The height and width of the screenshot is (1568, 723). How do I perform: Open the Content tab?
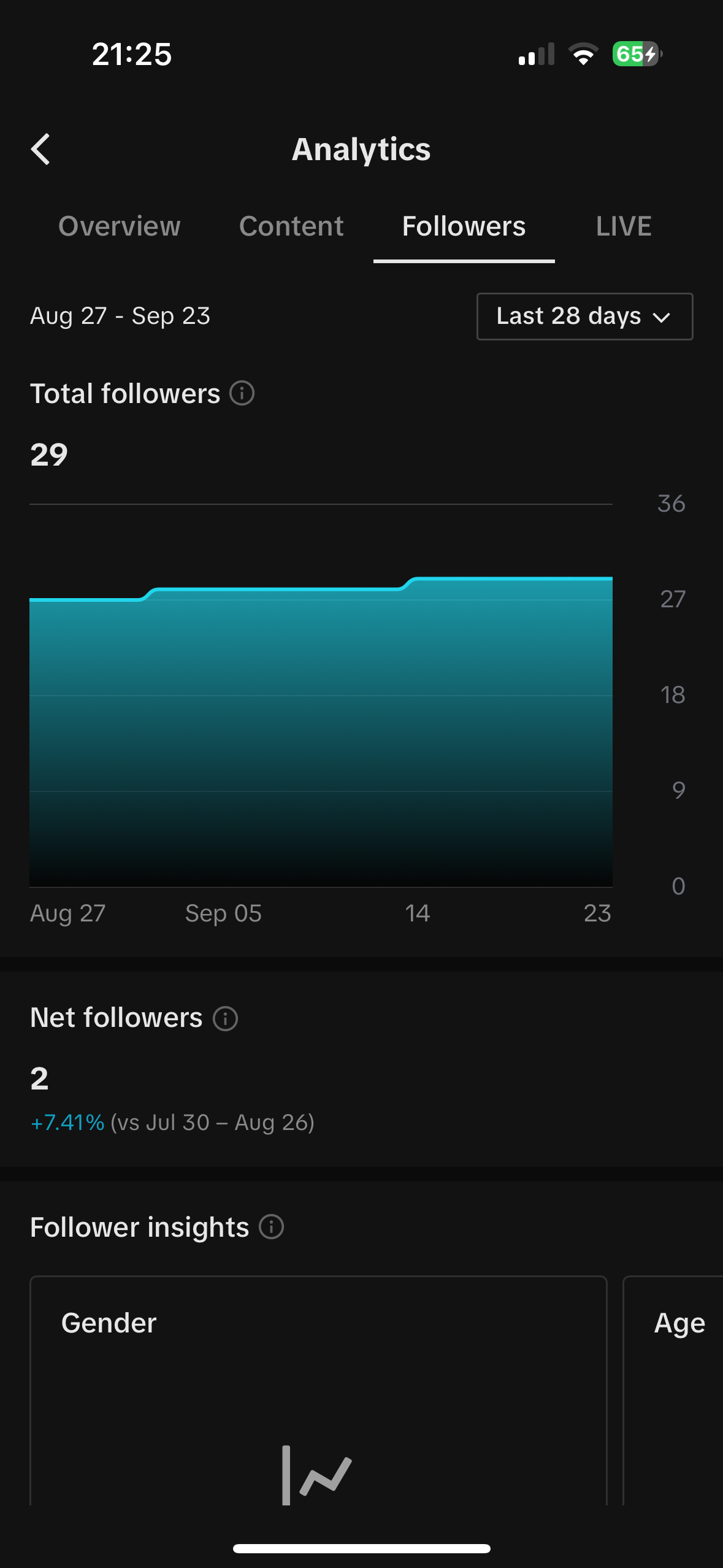click(x=291, y=226)
